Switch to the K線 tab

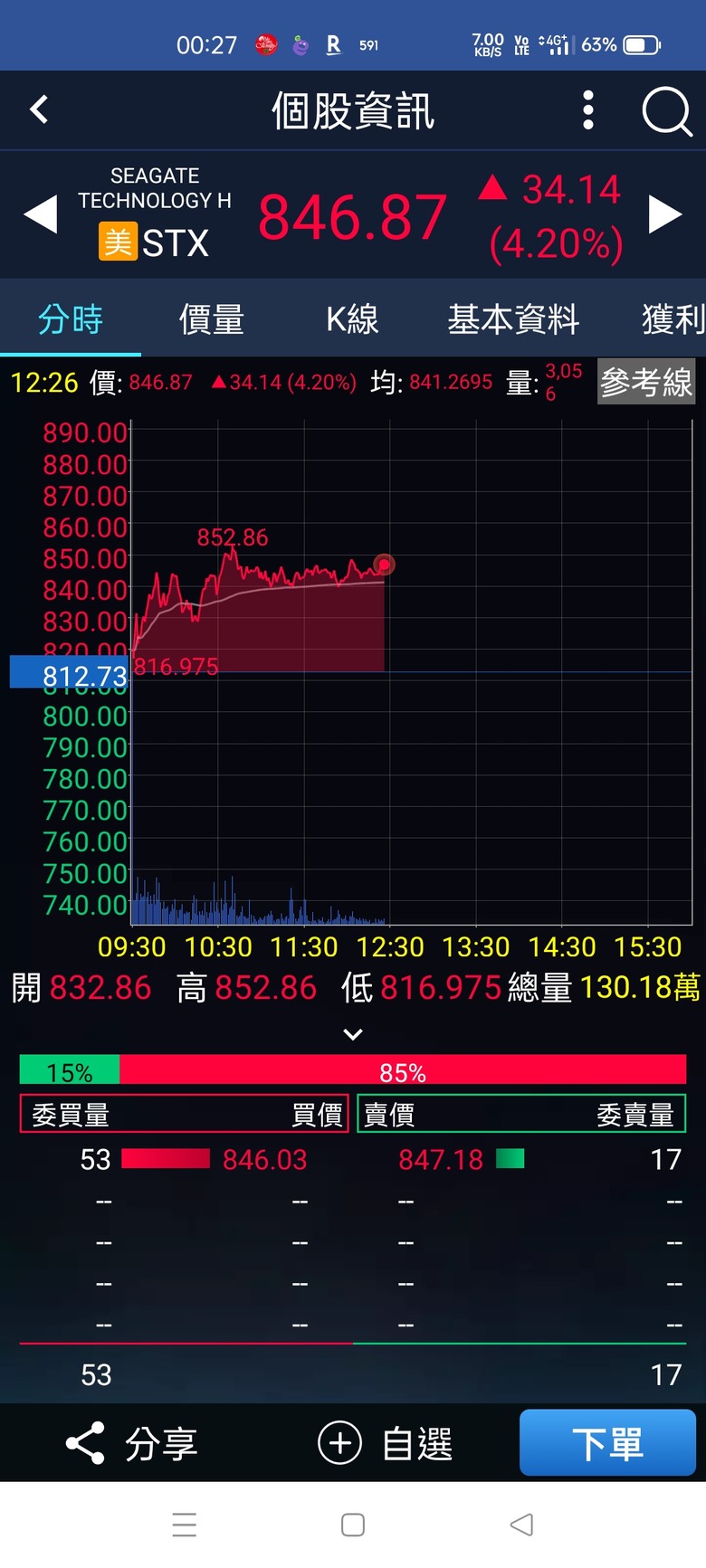click(352, 319)
